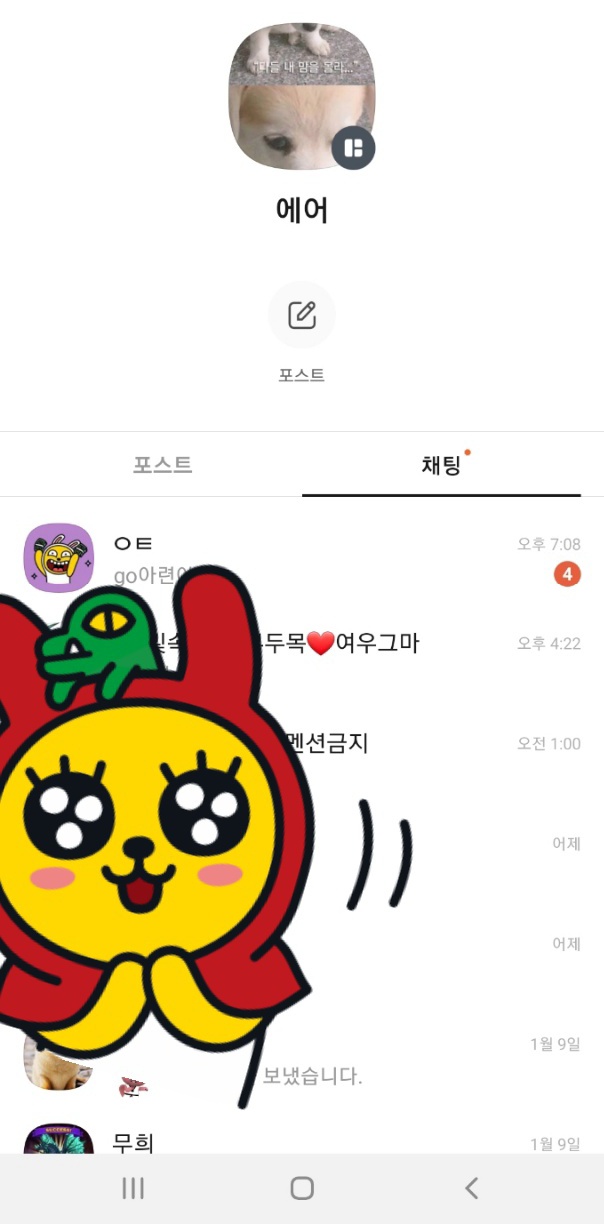
Task: Select the 채팅 tab
Action: click(441, 465)
